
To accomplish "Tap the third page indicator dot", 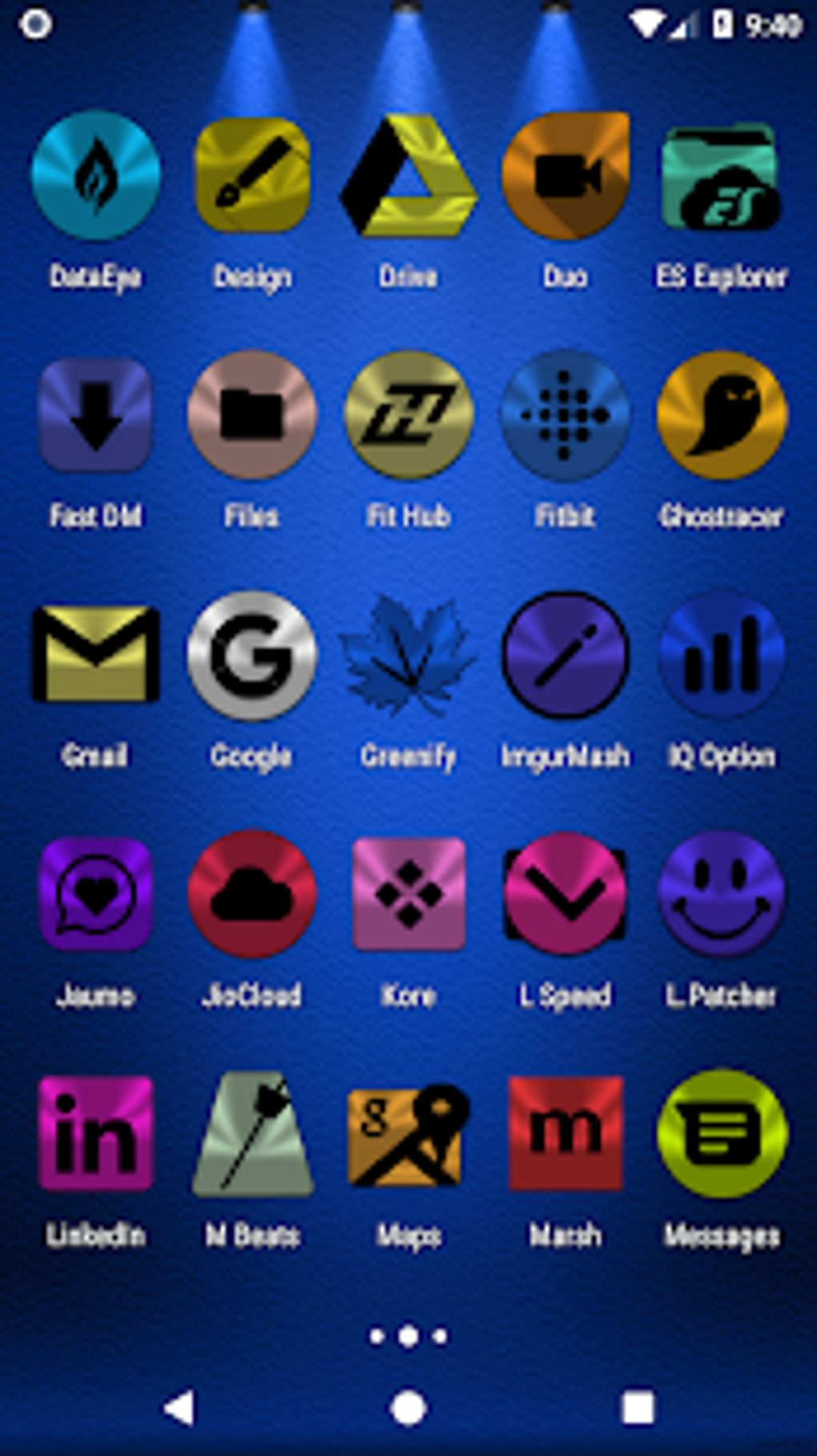I will click(x=438, y=1336).
